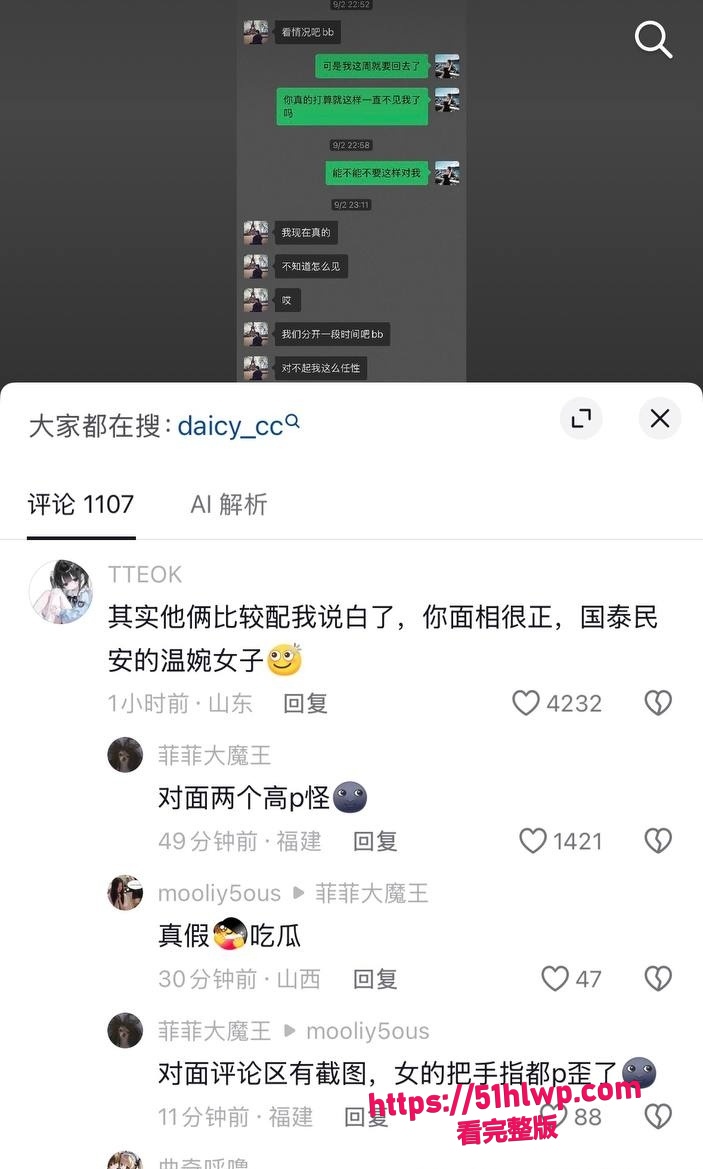Open mooliy5ous's profile avatar
Viewport: 703px width, 1169px height.
point(125,892)
